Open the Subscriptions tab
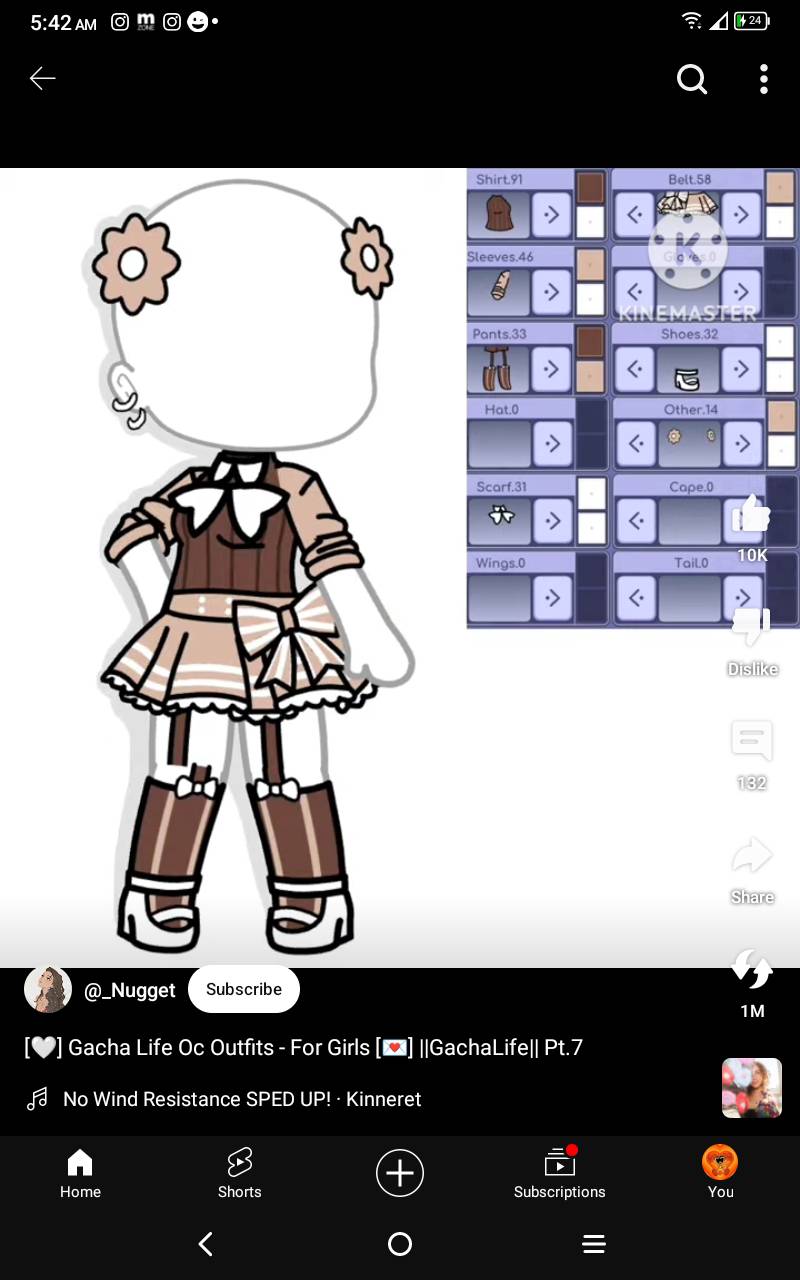The image size is (800, 1280). [560, 1173]
